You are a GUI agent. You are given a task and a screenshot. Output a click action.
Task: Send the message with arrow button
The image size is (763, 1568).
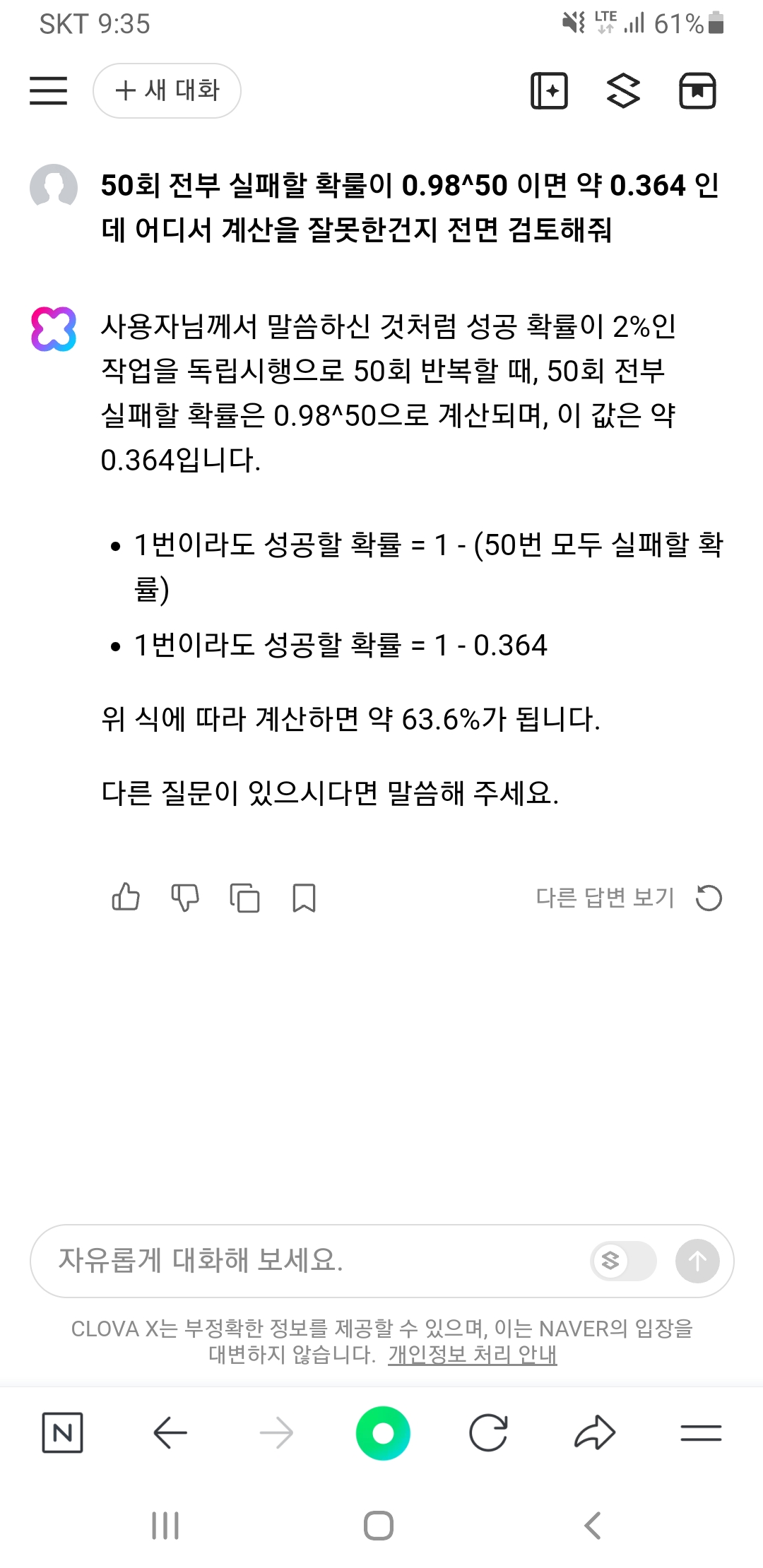point(697,1261)
